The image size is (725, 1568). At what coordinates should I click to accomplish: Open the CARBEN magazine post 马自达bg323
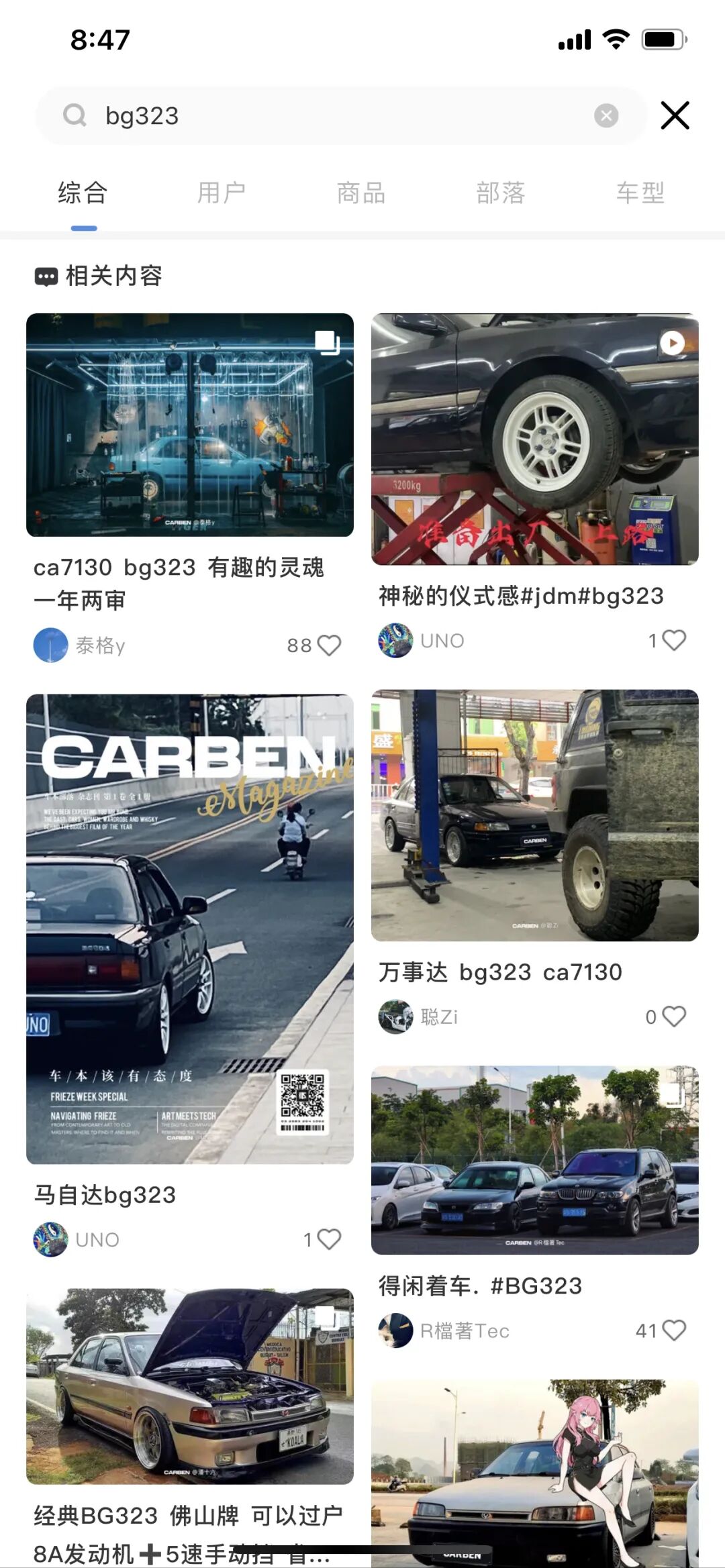point(190,929)
